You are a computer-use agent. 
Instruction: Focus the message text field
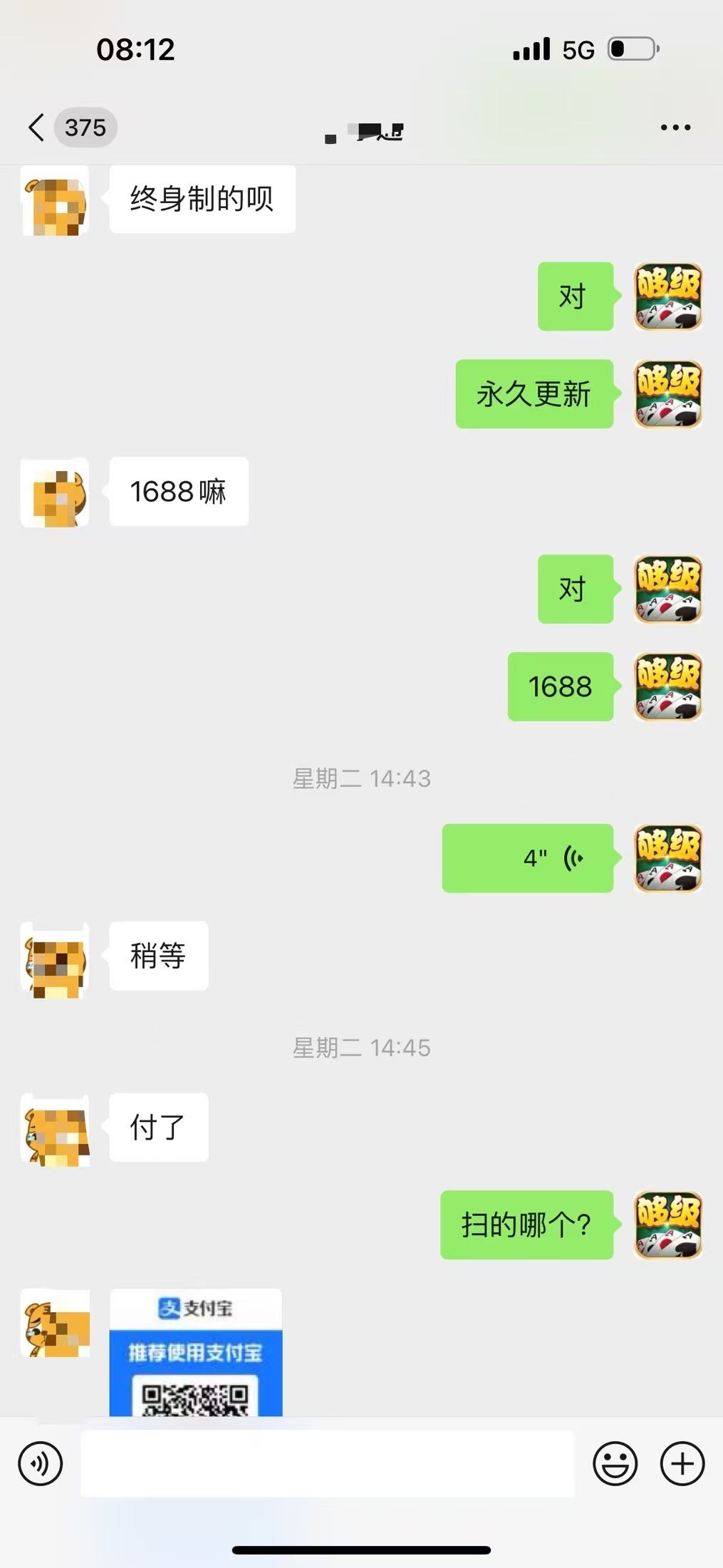[328, 1465]
